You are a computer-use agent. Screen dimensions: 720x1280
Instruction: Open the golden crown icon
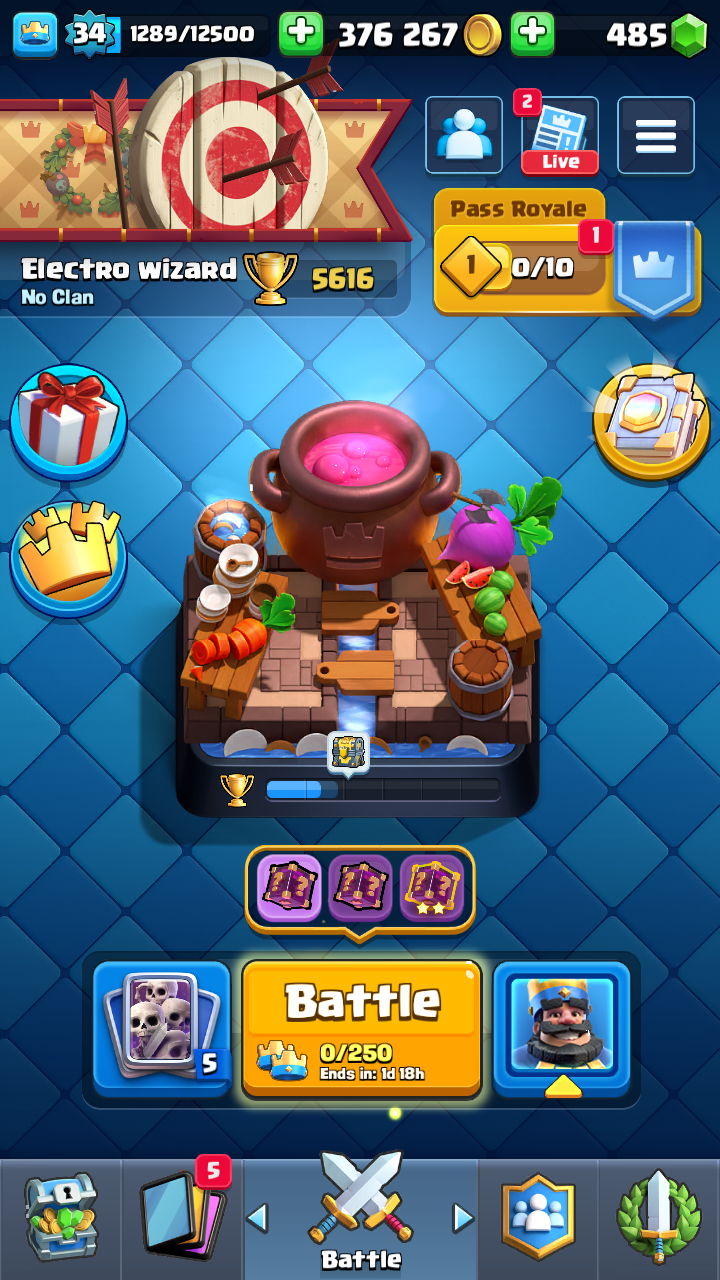(68, 557)
